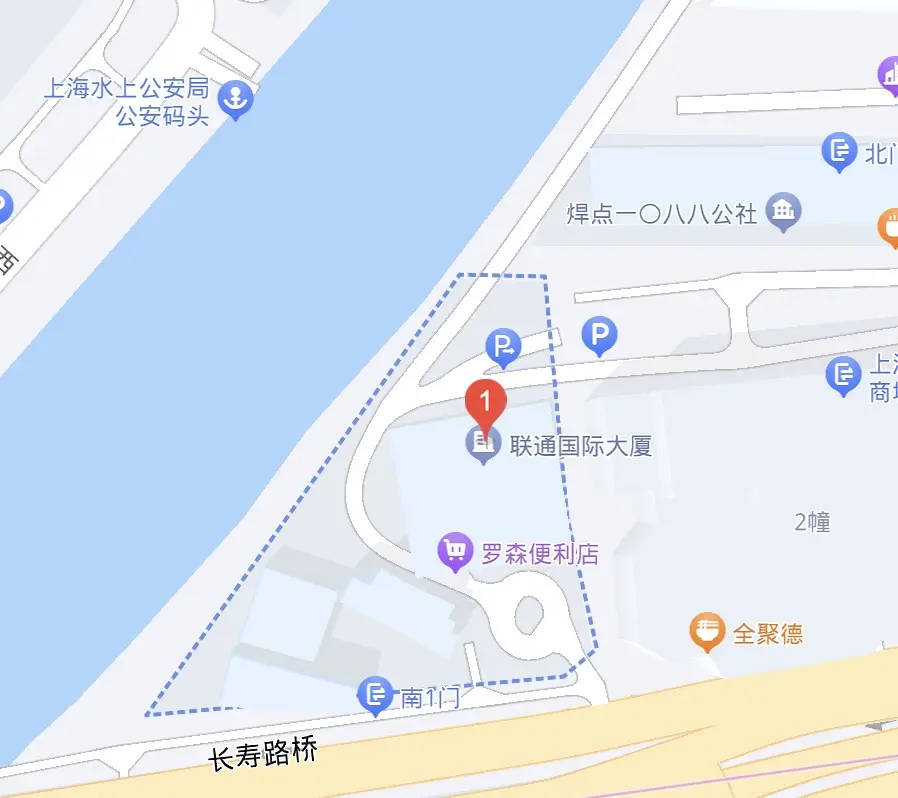Select the 上海水上公安局公安码头 anchor marker
The width and height of the screenshot is (898, 798).
236,100
